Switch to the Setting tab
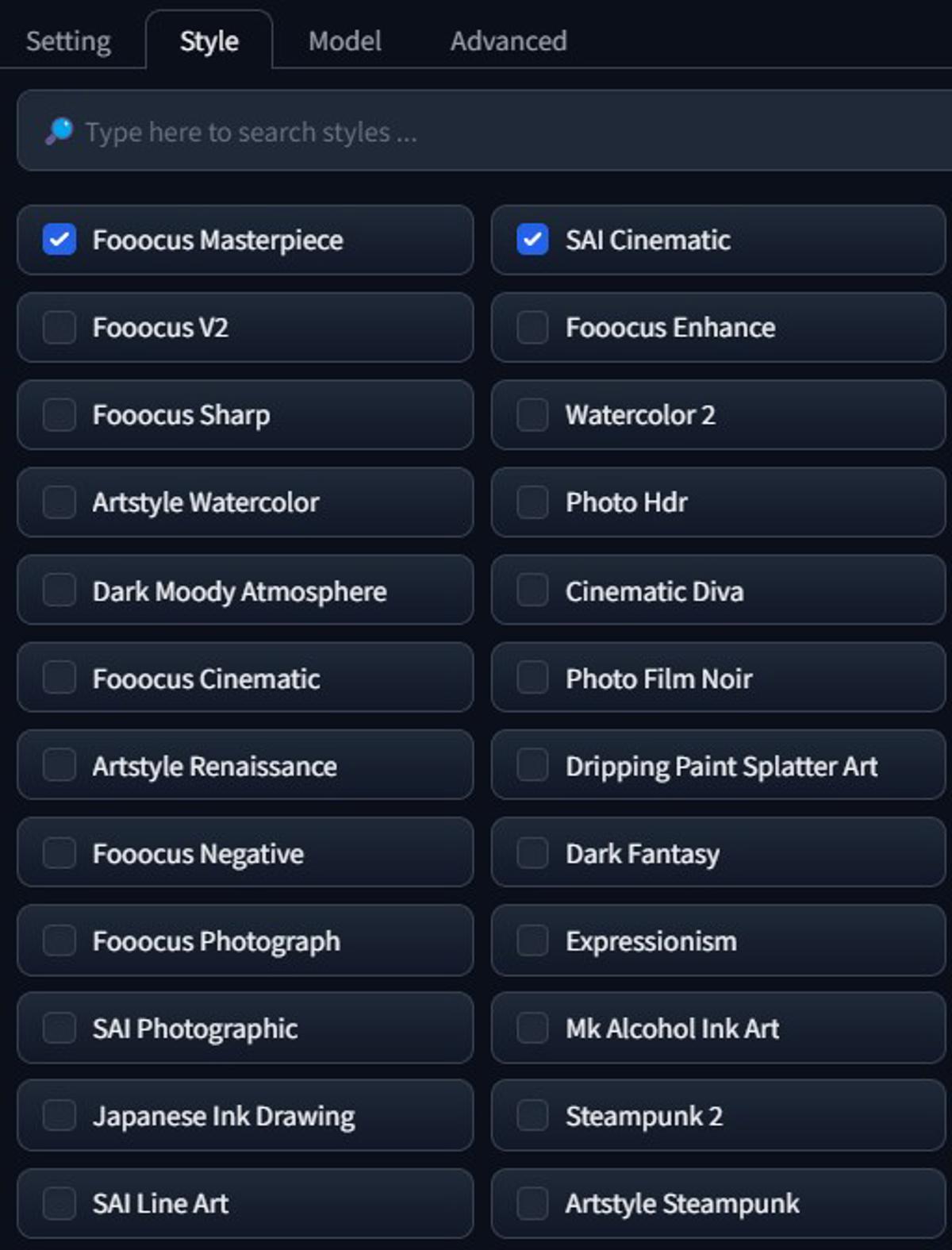 tap(67, 40)
